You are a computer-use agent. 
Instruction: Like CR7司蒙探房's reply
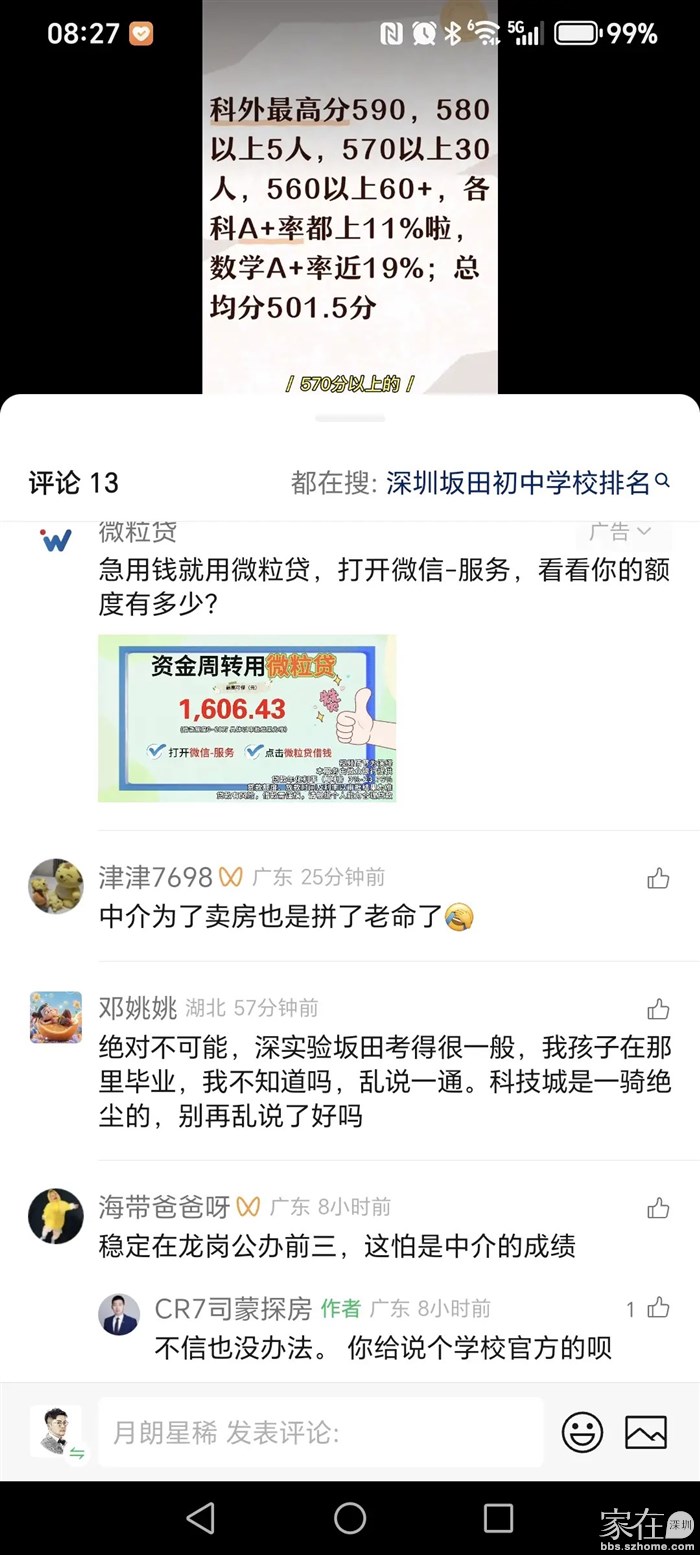point(658,1308)
